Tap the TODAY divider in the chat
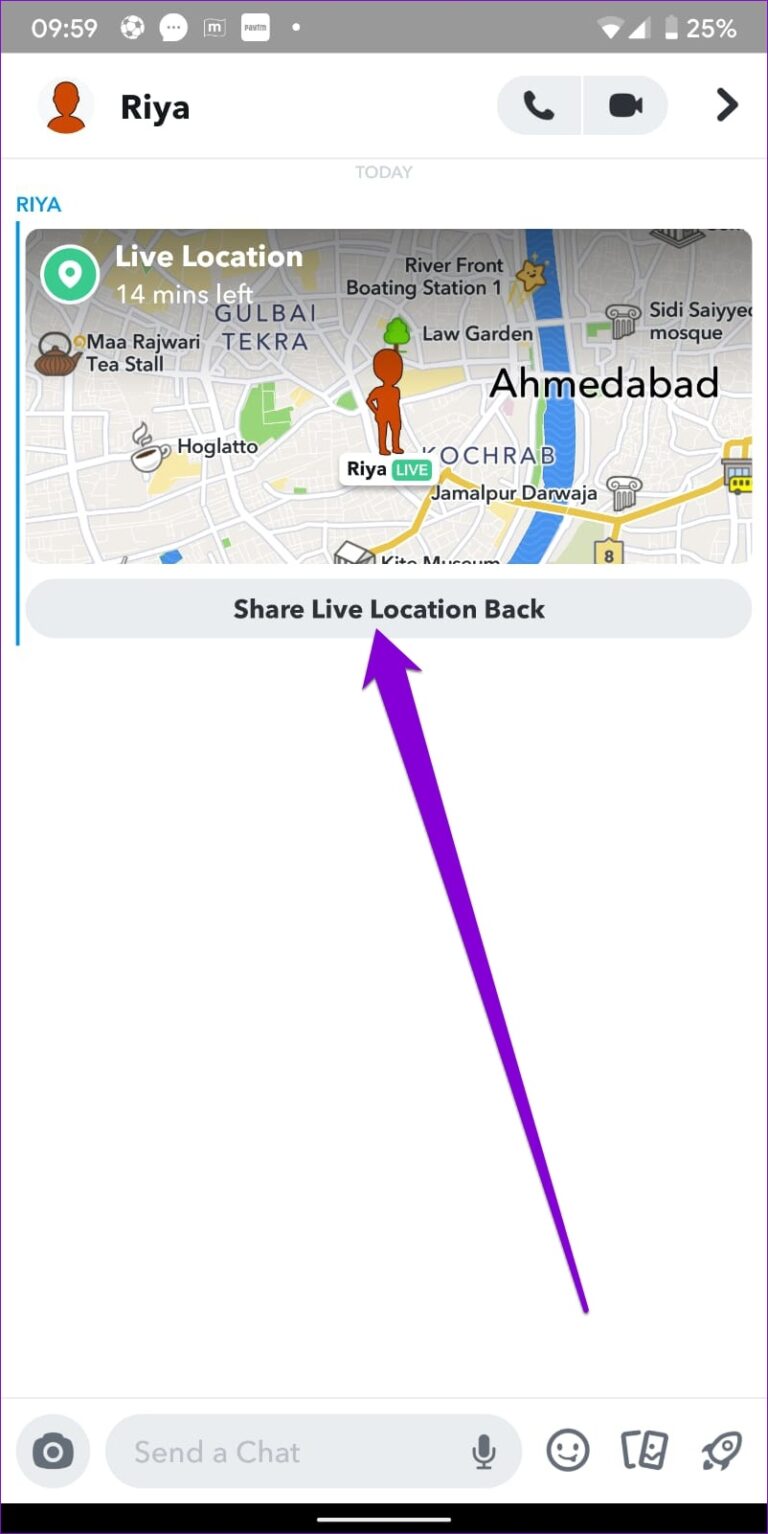Image resolution: width=768 pixels, height=1534 pixels. click(384, 172)
